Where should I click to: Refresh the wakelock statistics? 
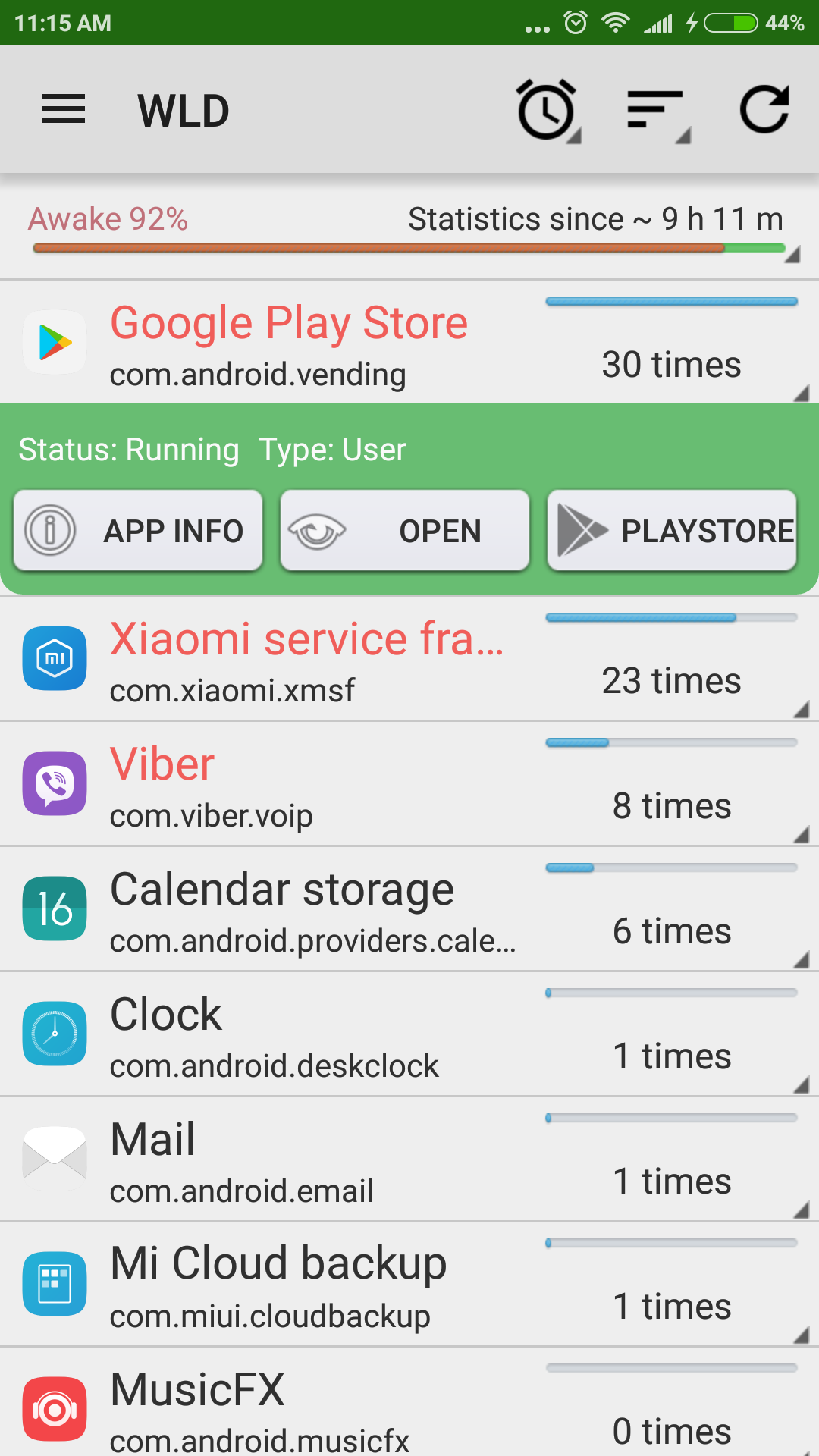click(764, 110)
